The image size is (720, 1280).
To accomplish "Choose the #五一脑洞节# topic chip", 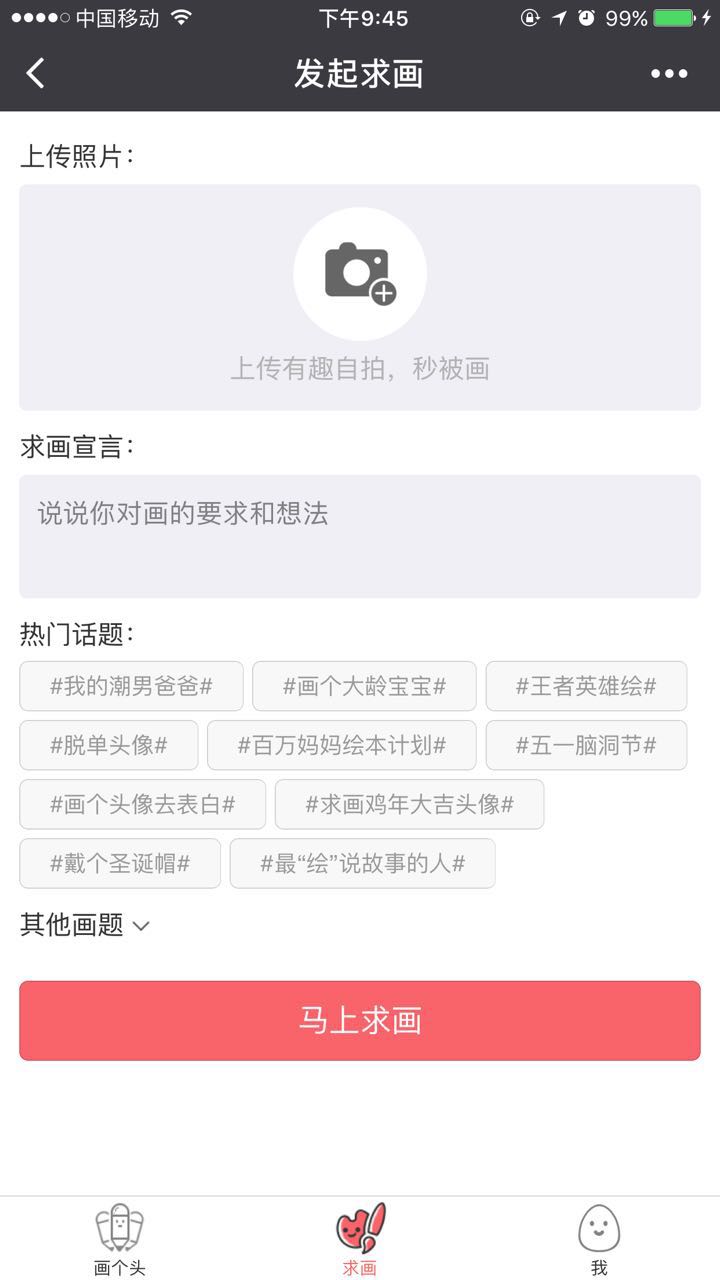I will click(586, 745).
